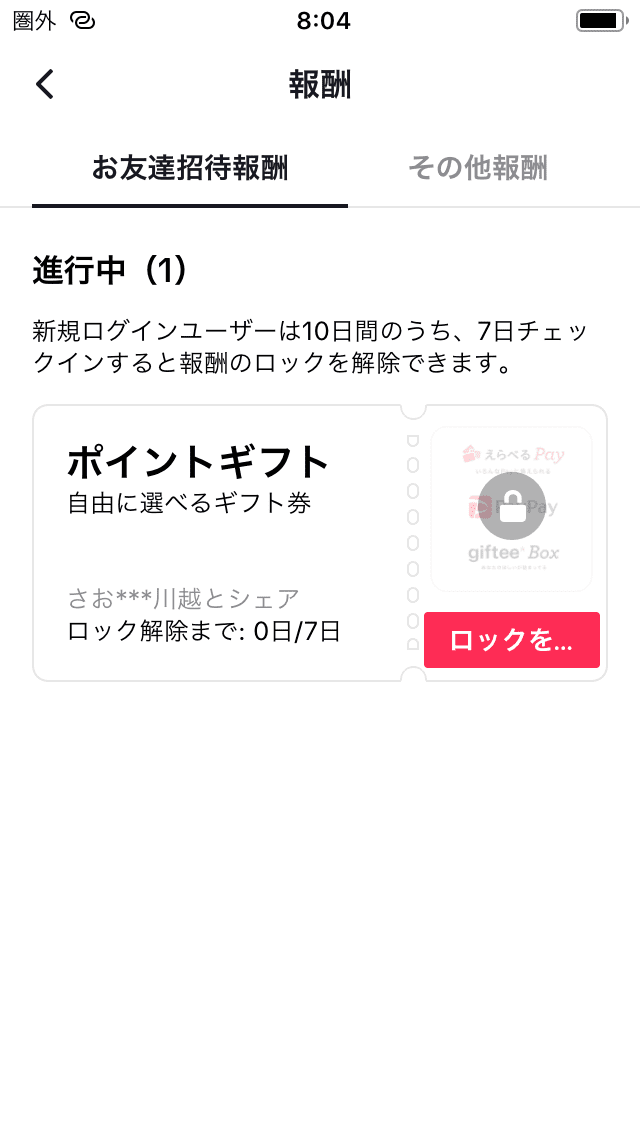Select the お友達招待報酬 tab
640x1136 pixels.
pyautogui.click(x=190, y=168)
